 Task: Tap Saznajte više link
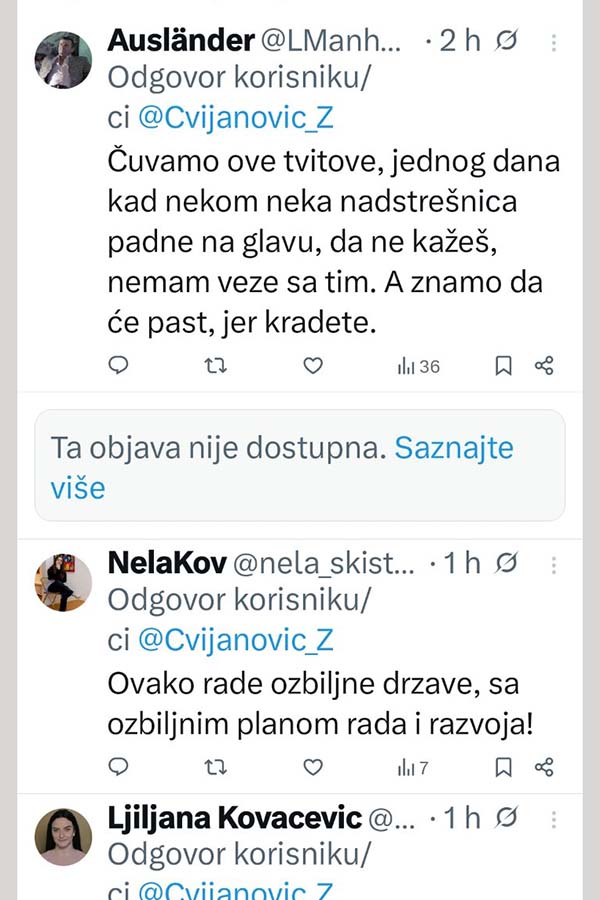(x=454, y=447)
